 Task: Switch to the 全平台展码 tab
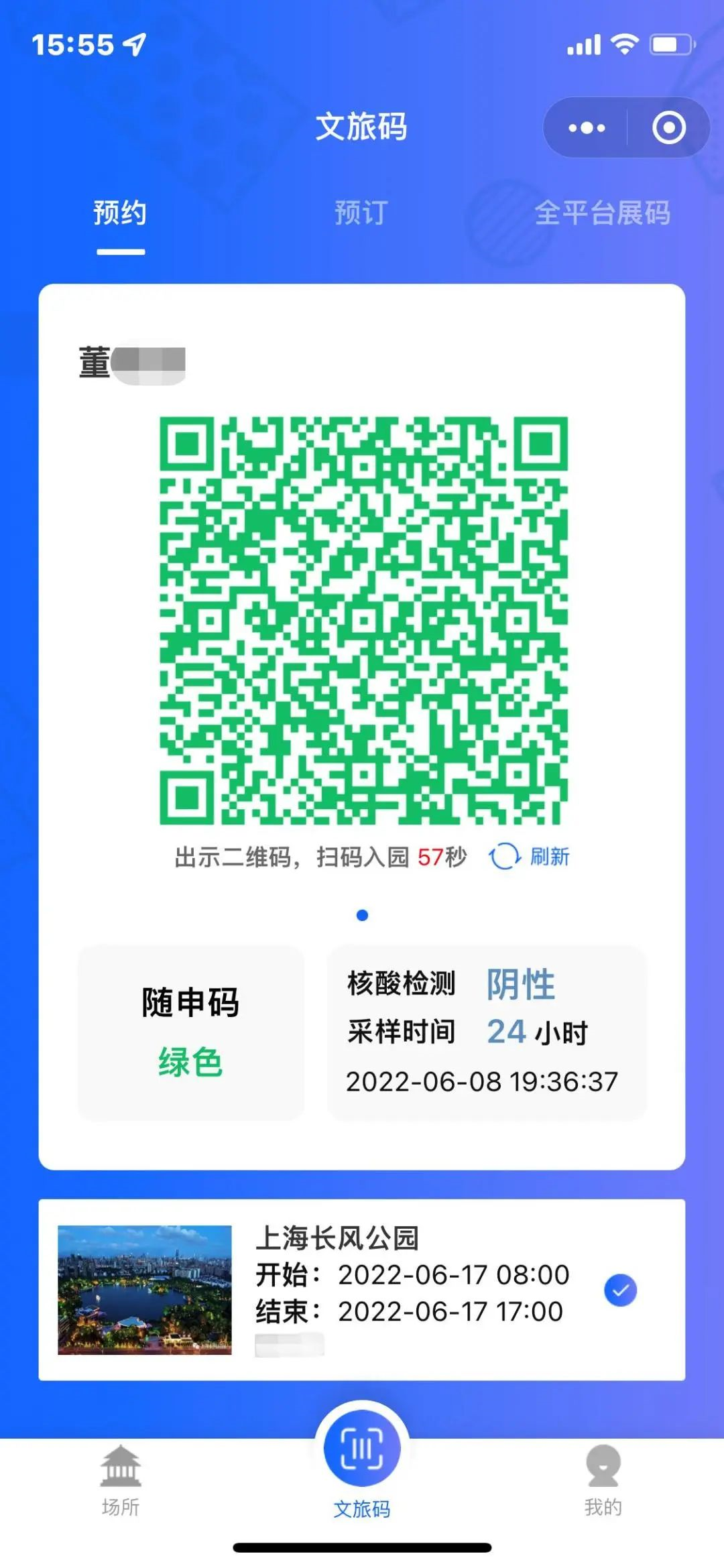coord(602,213)
